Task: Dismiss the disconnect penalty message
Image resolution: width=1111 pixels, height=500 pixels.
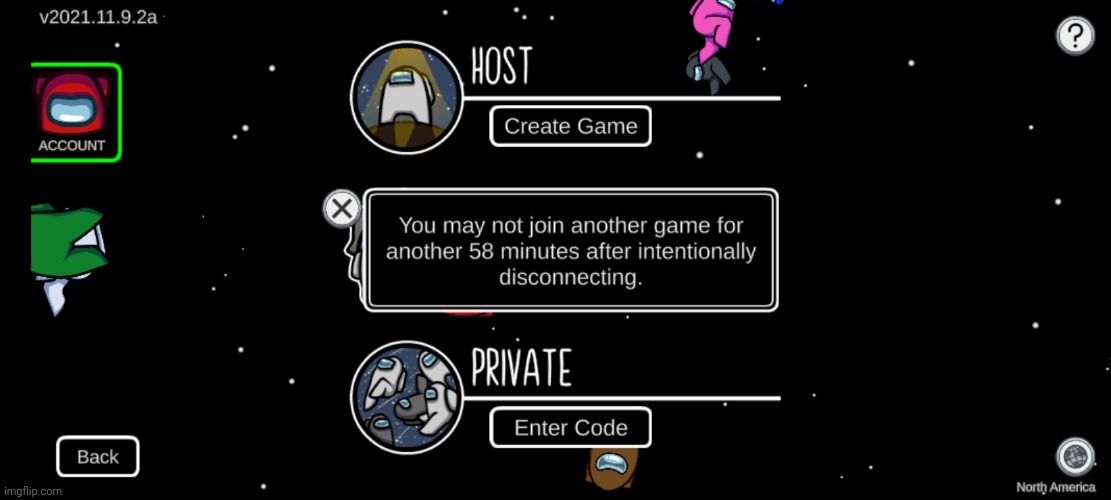Action: pyautogui.click(x=342, y=210)
